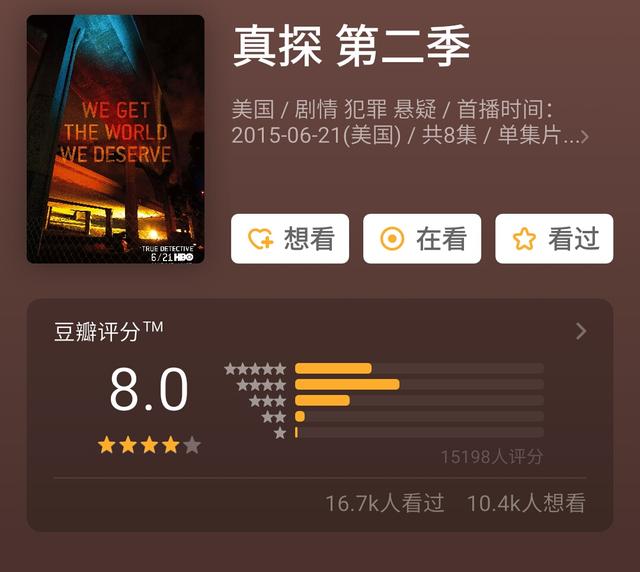
Task: Expand the show info details
Action: click(x=584, y=136)
